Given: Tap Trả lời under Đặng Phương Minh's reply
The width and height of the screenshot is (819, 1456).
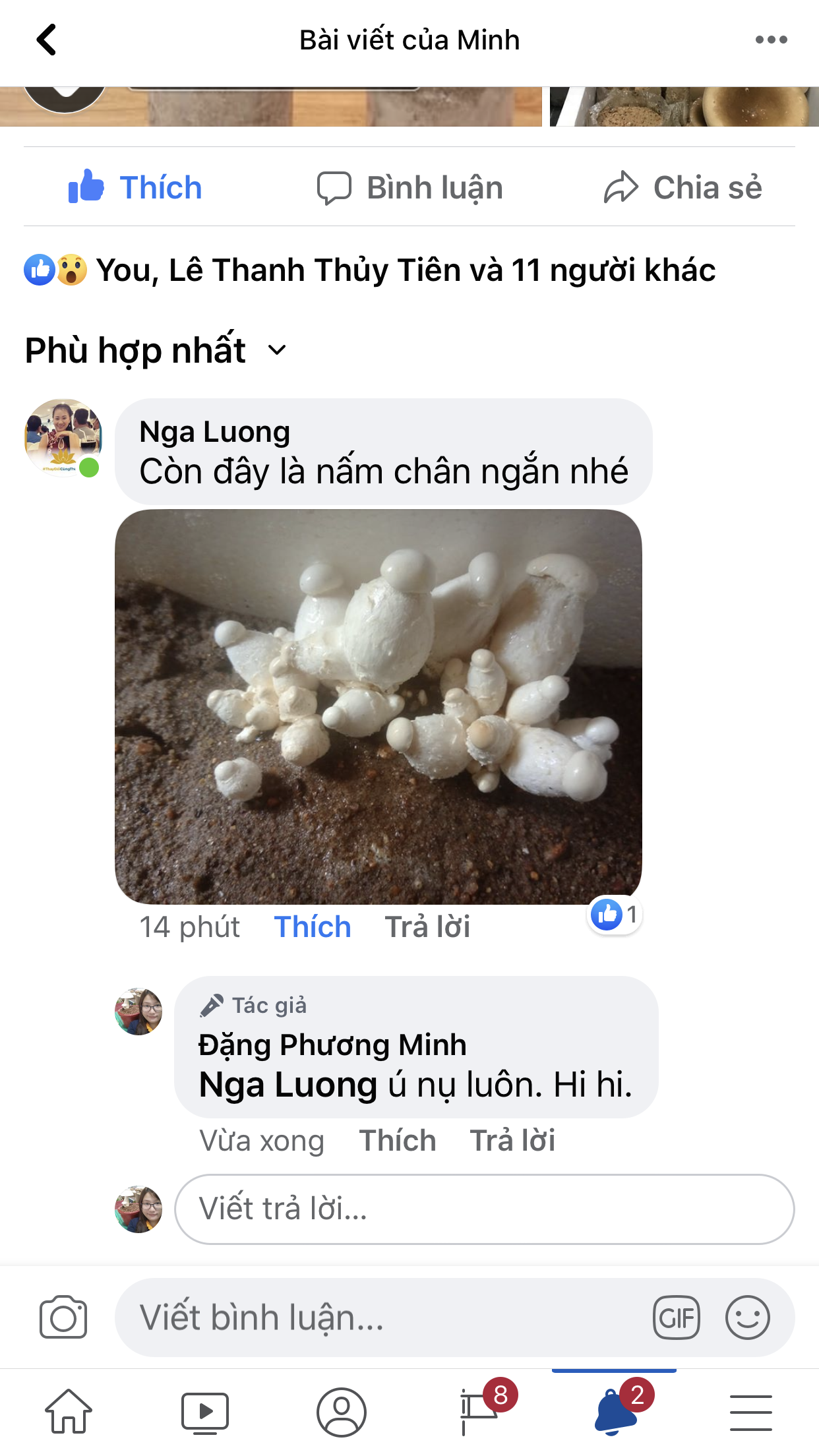Looking at the screenshot, I should [512, 1141].
